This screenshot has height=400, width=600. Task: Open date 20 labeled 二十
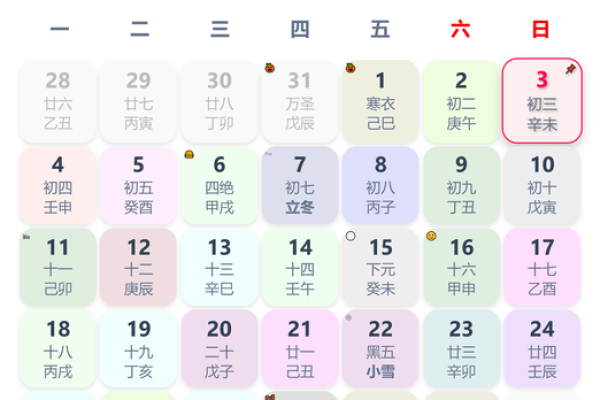pos(219,348)
